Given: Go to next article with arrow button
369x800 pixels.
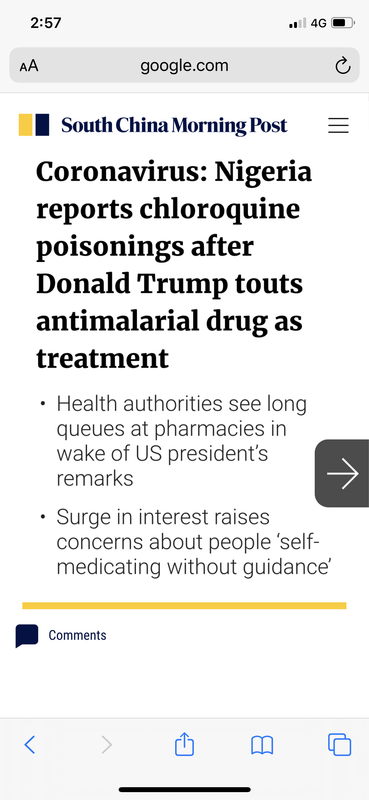Looking at the screenshot, I should [x=342, y=473].
